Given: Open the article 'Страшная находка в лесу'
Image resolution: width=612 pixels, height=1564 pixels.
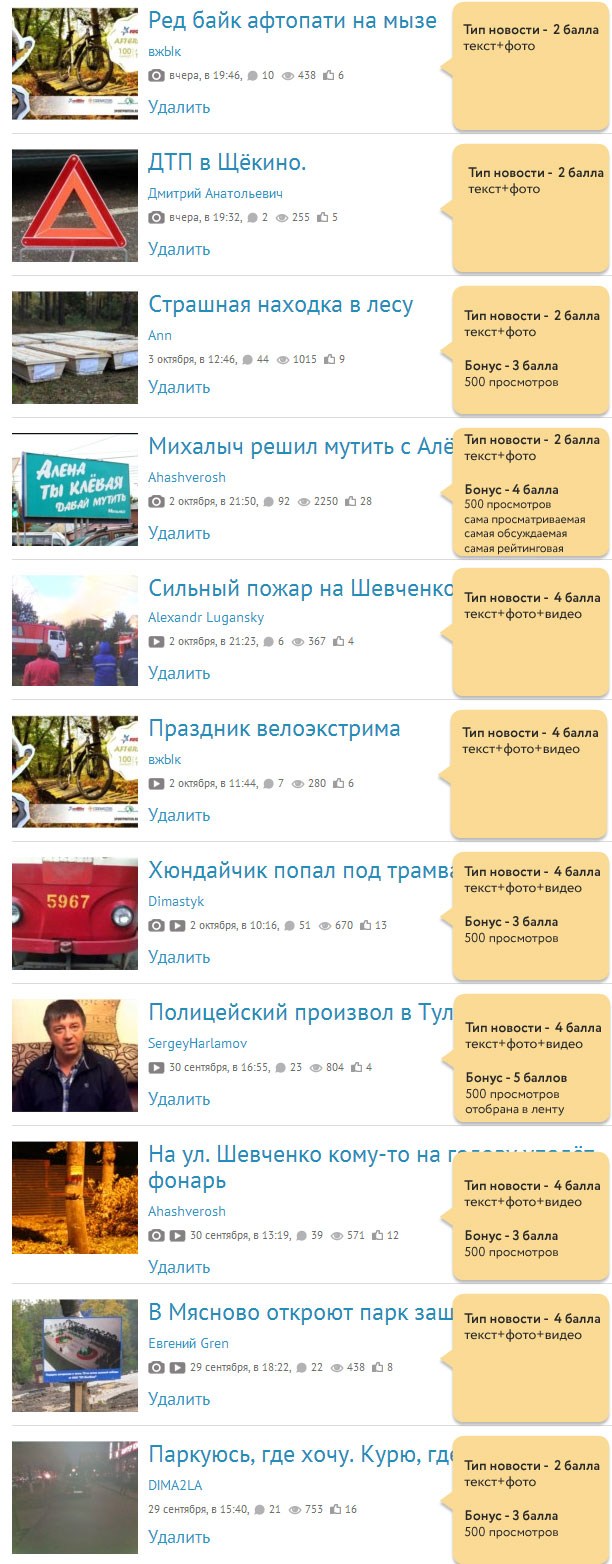Looking at the screenshot, I should pyautogui.click(x=280, y=305).
